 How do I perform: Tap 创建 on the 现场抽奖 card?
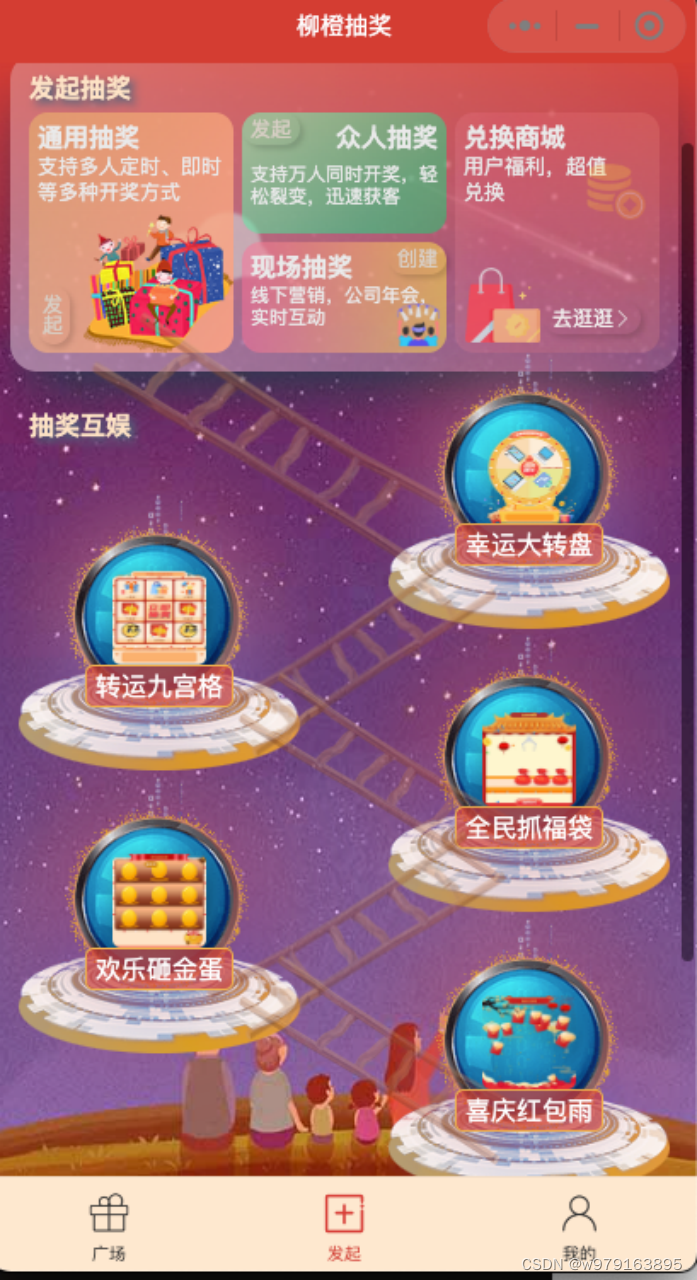coord(417,259)
